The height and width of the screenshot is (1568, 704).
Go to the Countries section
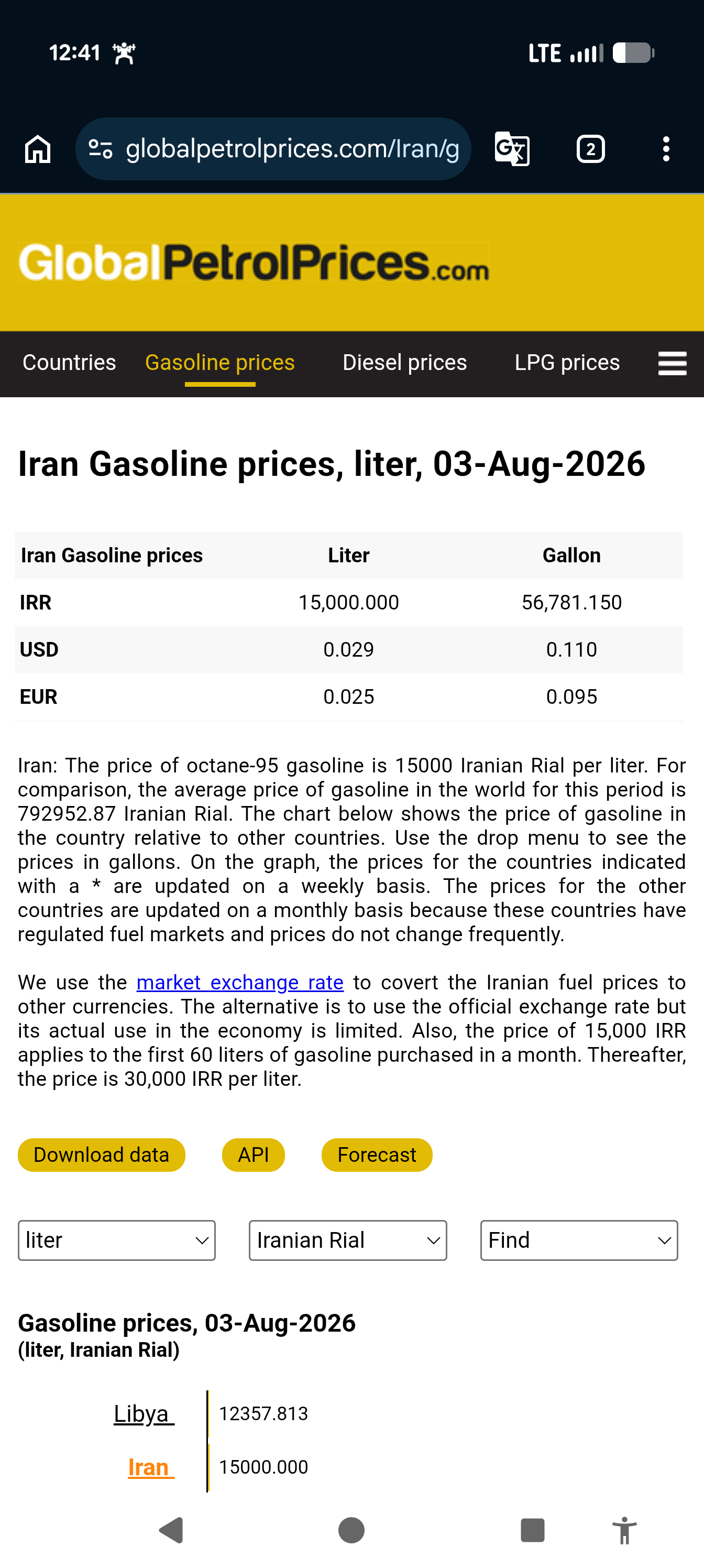tap(69, 363)
